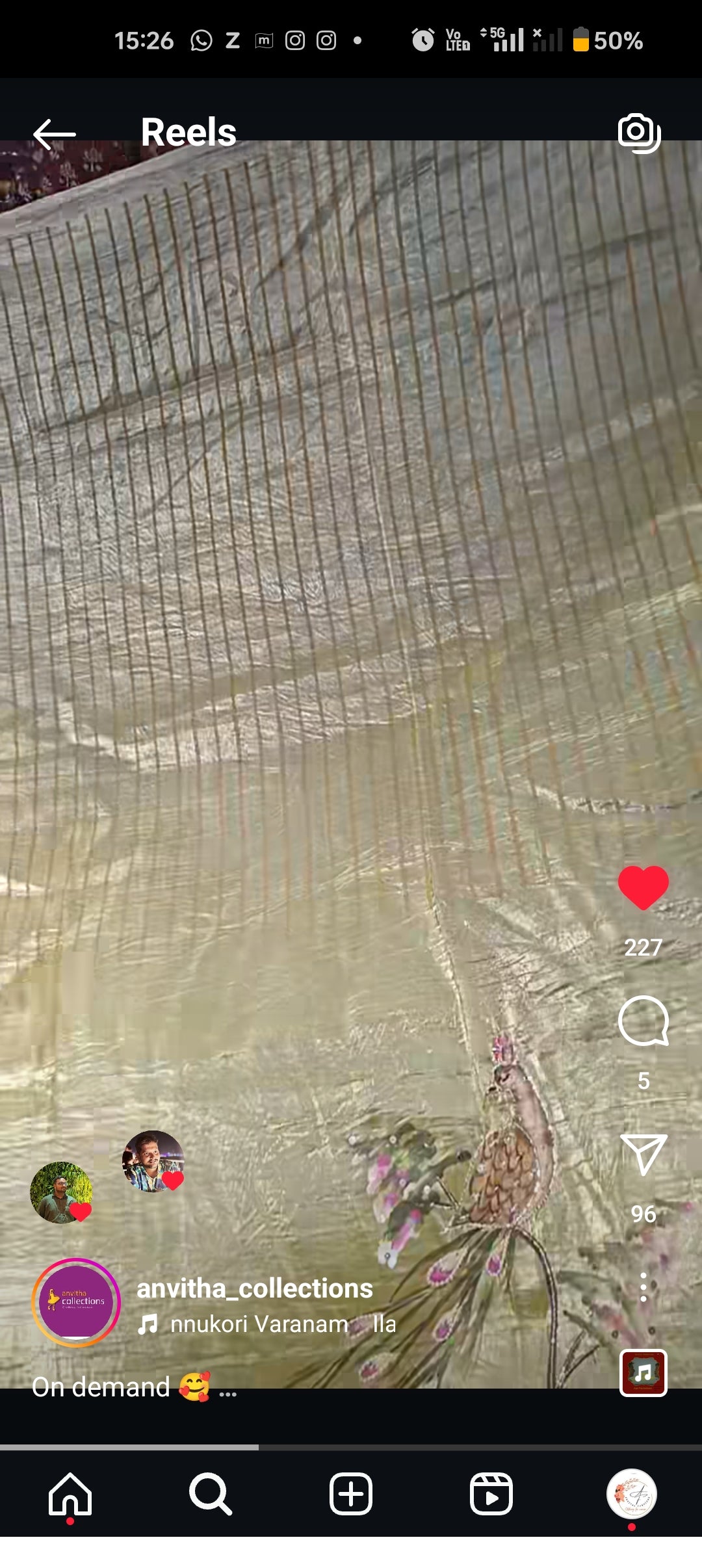Tap the red heart like button
The height and width of the screenshot is (1568, 702).
643,887
